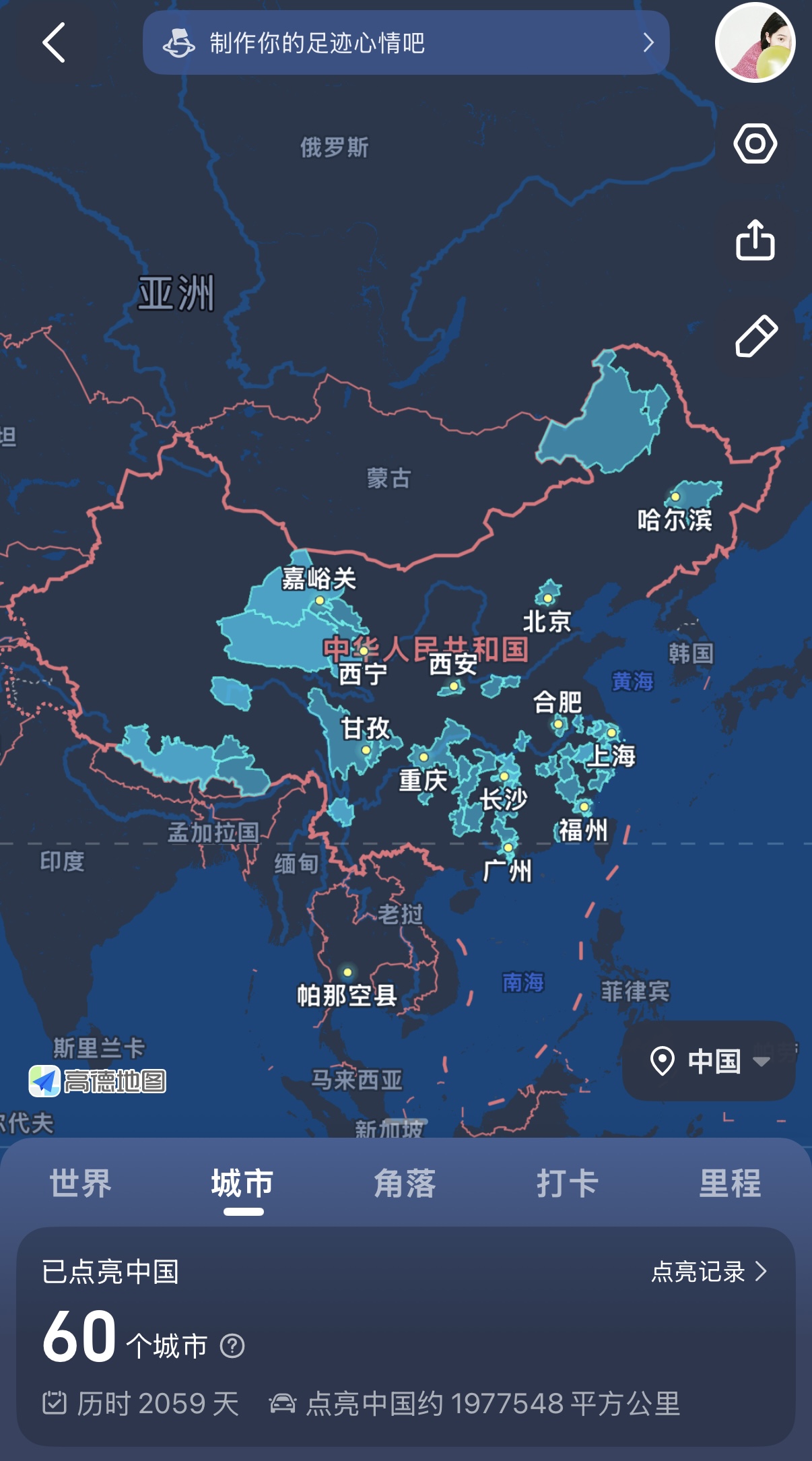The image size is (812, 1461).
Task: Open the hexagon settings icon
Action: tap(755, 143)
